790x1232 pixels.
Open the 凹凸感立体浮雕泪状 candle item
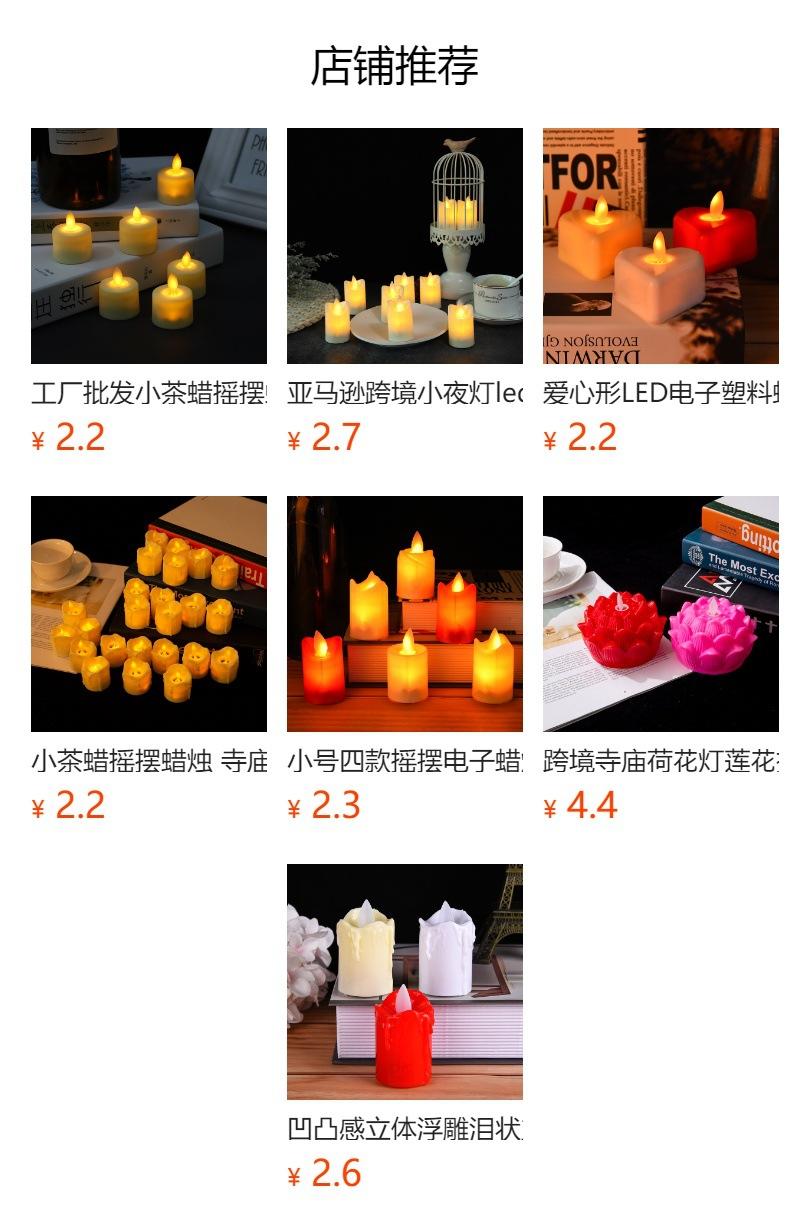click(x=404, y=982)
